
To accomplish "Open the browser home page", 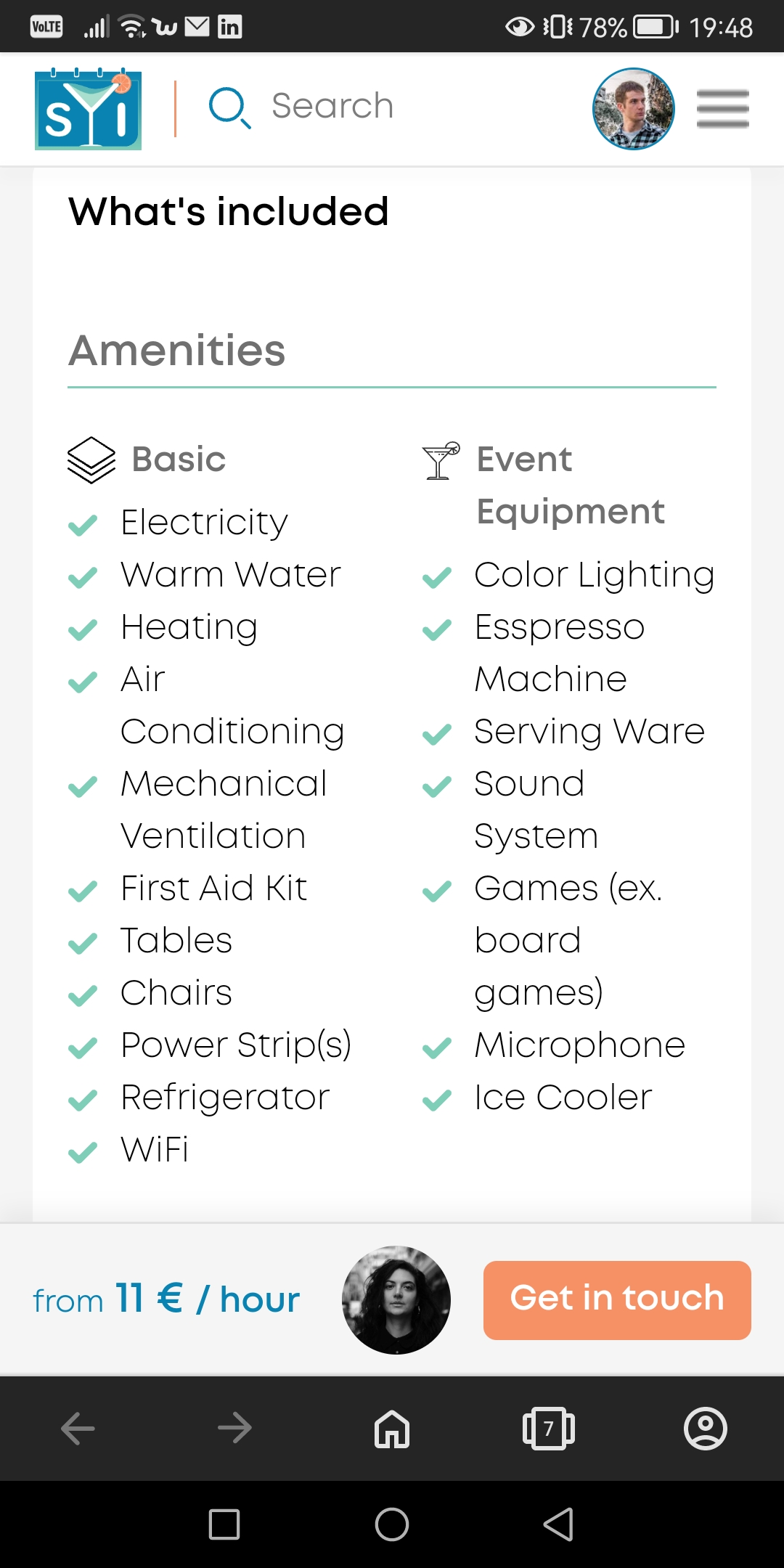I will (x=392, y=1429).
